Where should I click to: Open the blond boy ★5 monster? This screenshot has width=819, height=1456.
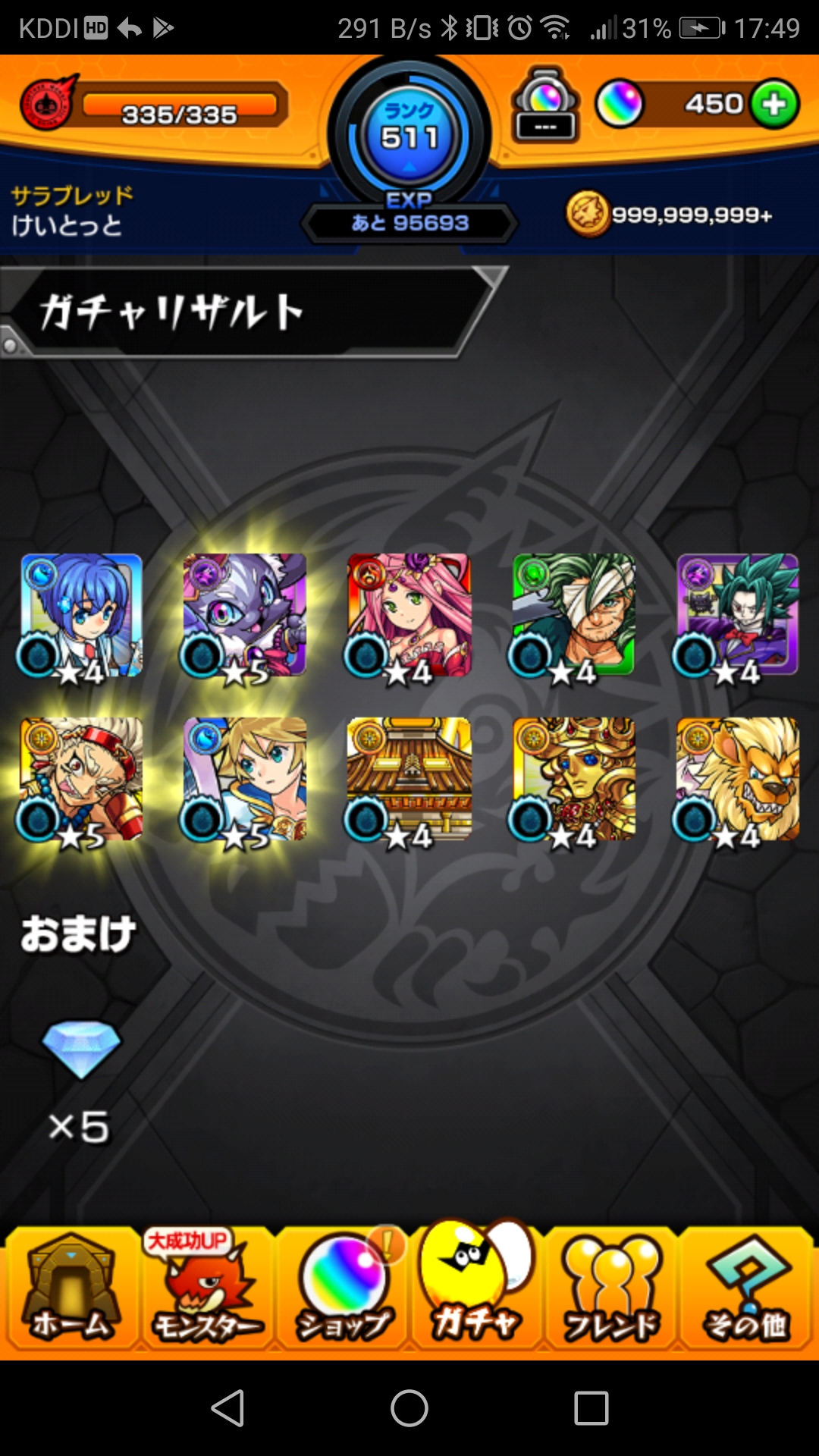point(244,780)
